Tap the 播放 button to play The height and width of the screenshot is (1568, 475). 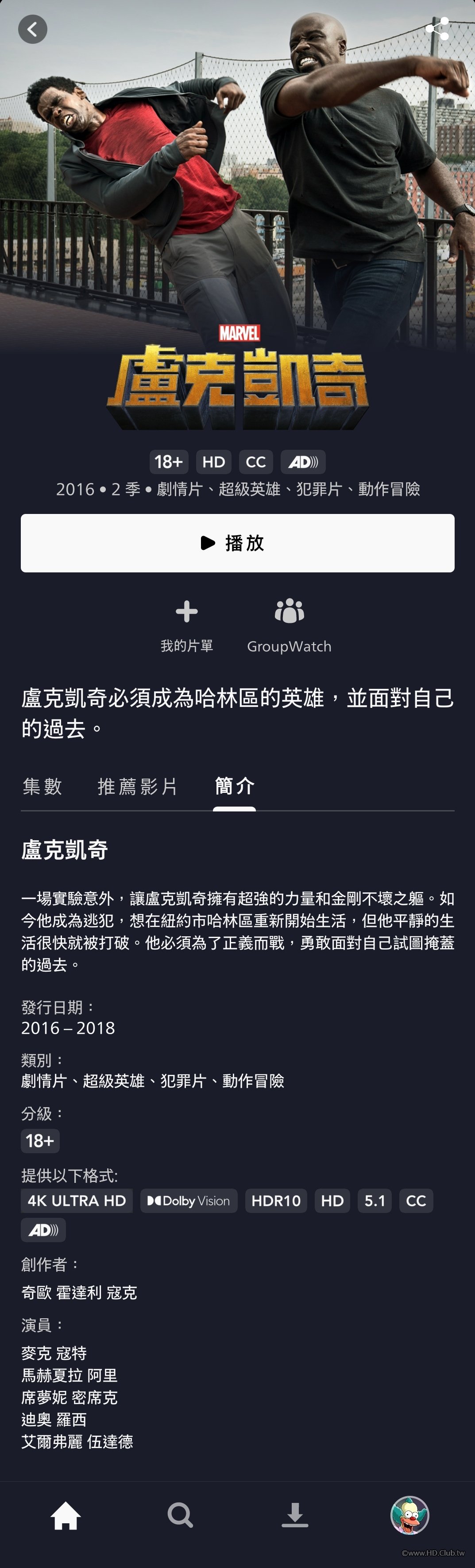(237, 542)
